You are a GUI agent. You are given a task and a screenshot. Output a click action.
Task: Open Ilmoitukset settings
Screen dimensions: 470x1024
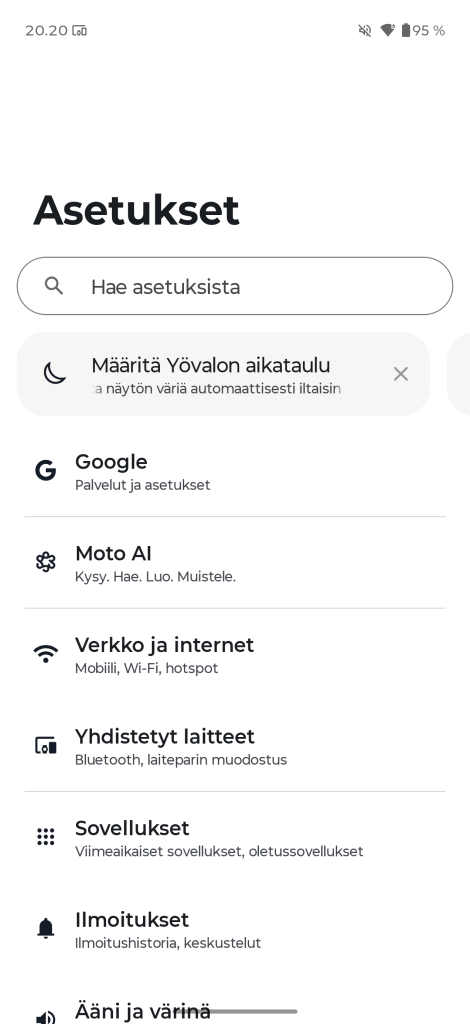coord(235,929)
